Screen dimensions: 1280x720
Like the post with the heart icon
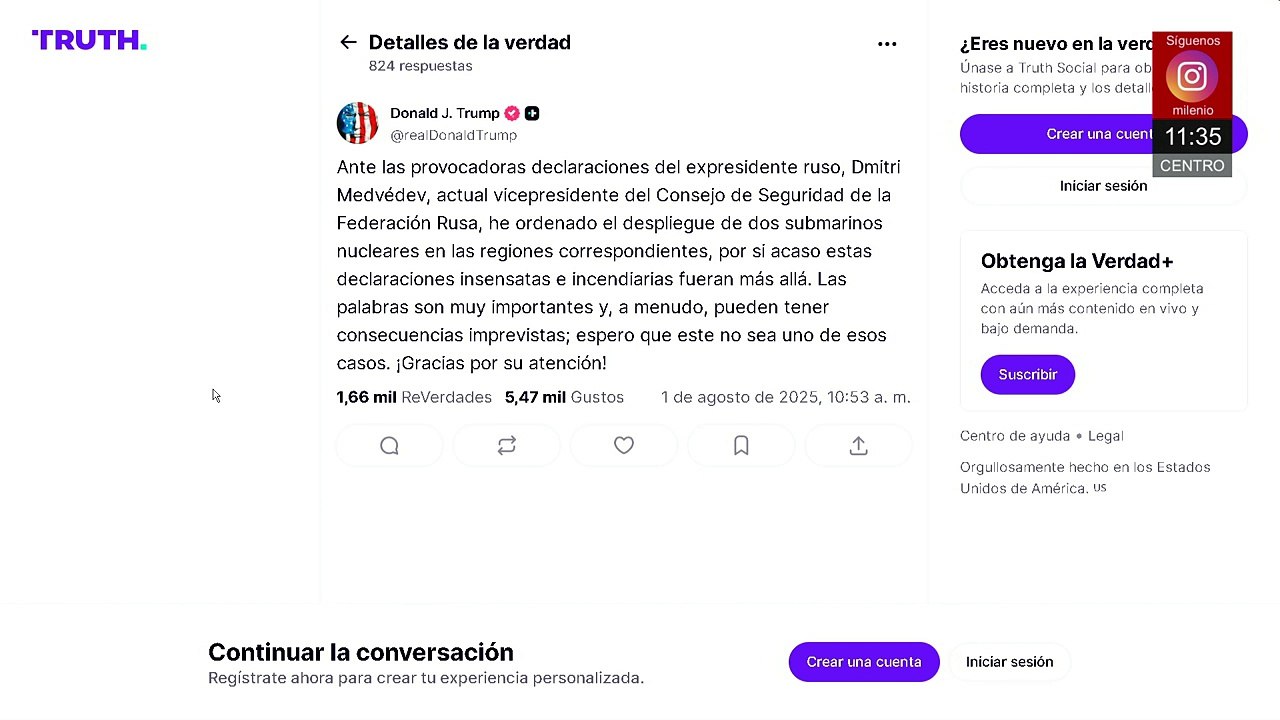pyautogui.click(x=624, y=446)
